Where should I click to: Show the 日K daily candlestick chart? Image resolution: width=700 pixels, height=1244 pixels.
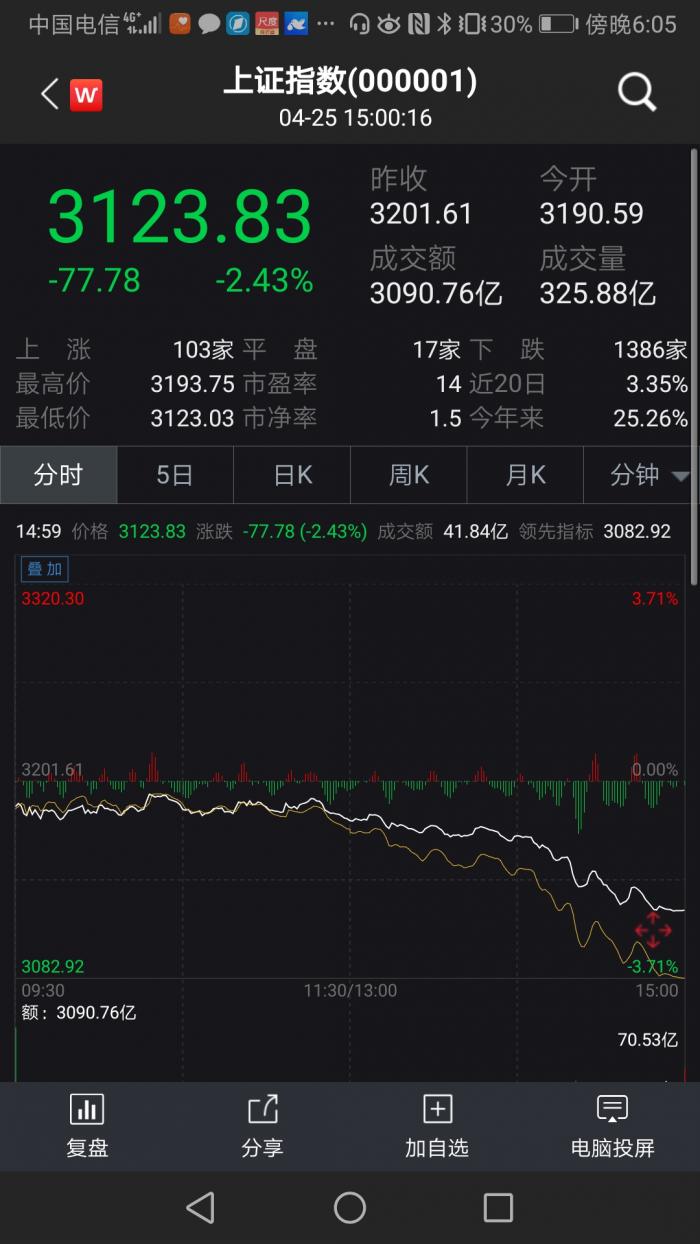pos(292,475)
